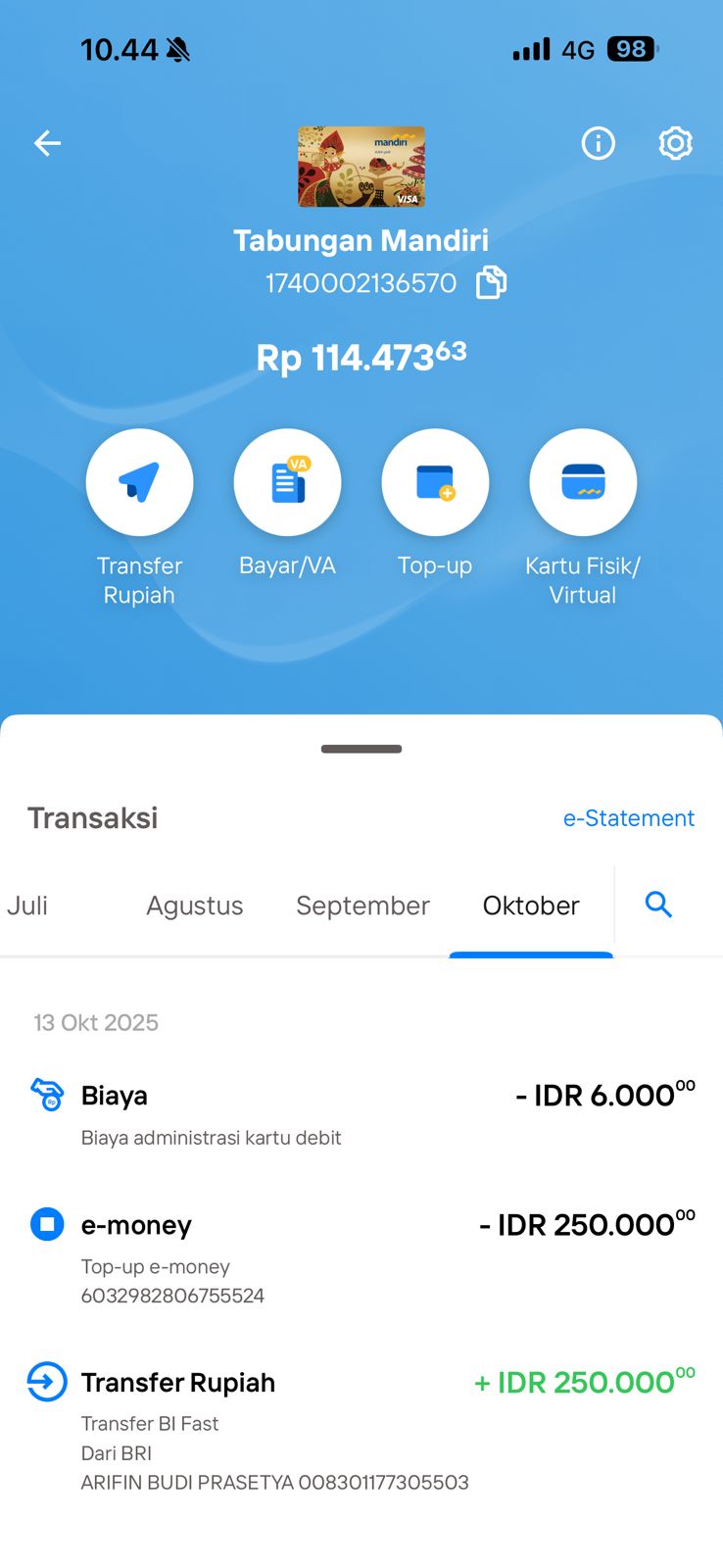This screenshot has height=1568, width=723.
Task: Switch to the Juli tab
Action: [27, 906]
